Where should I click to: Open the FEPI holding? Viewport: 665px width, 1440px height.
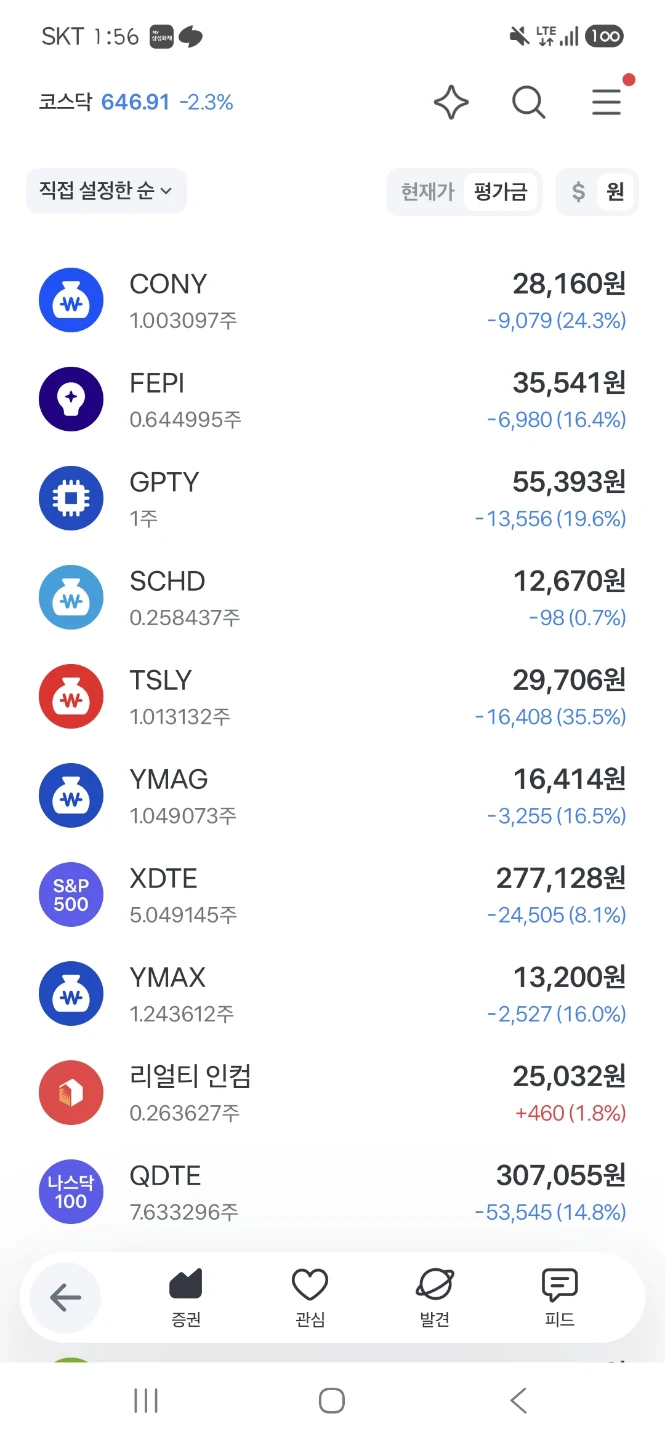332,399
